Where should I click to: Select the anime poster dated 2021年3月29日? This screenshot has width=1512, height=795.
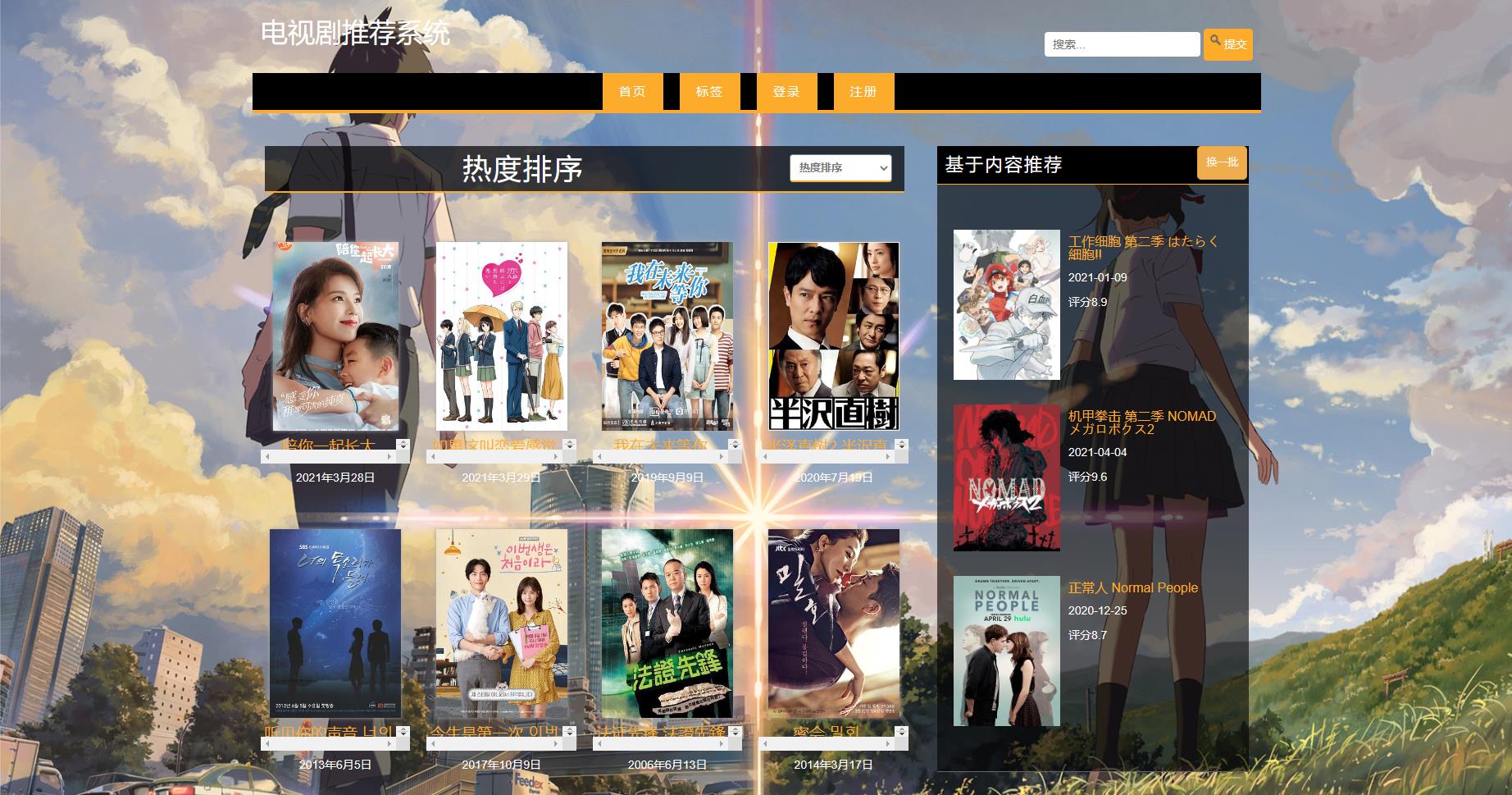pos(501,336)
